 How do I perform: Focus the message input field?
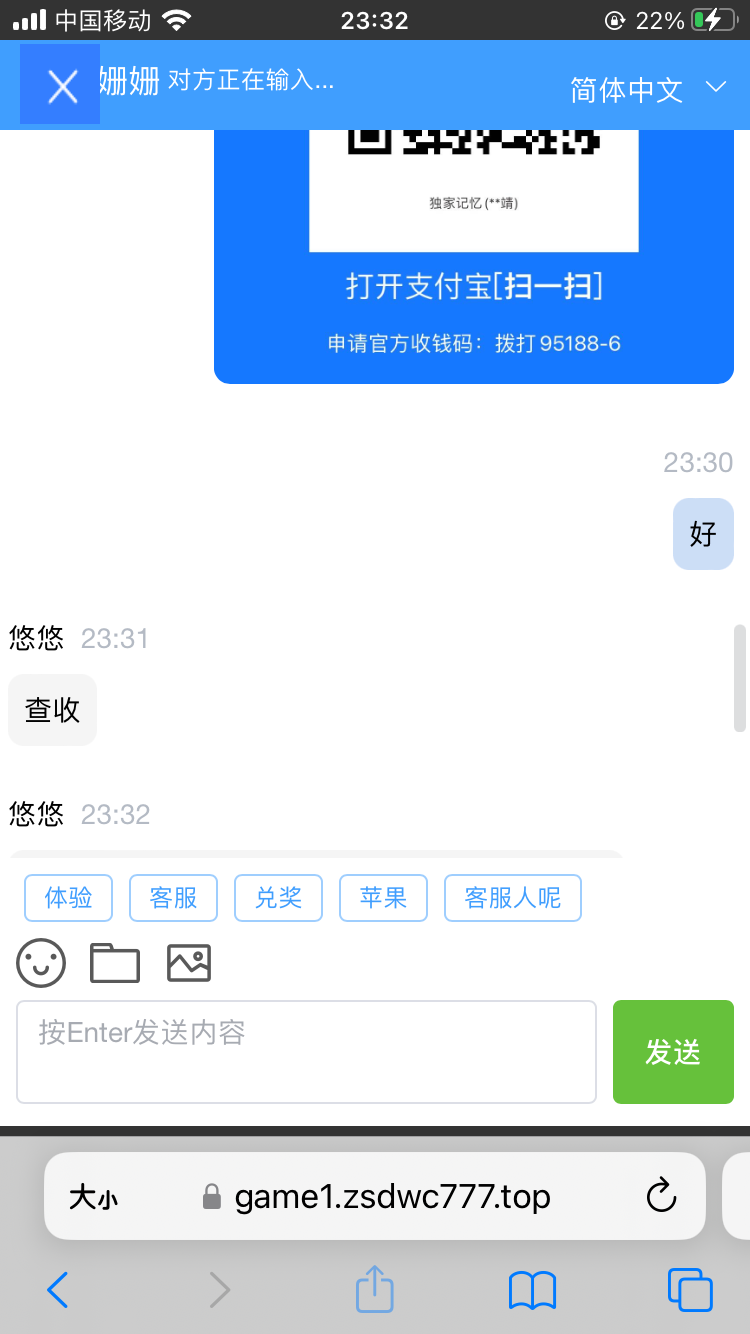click(x=306, y=1051)
